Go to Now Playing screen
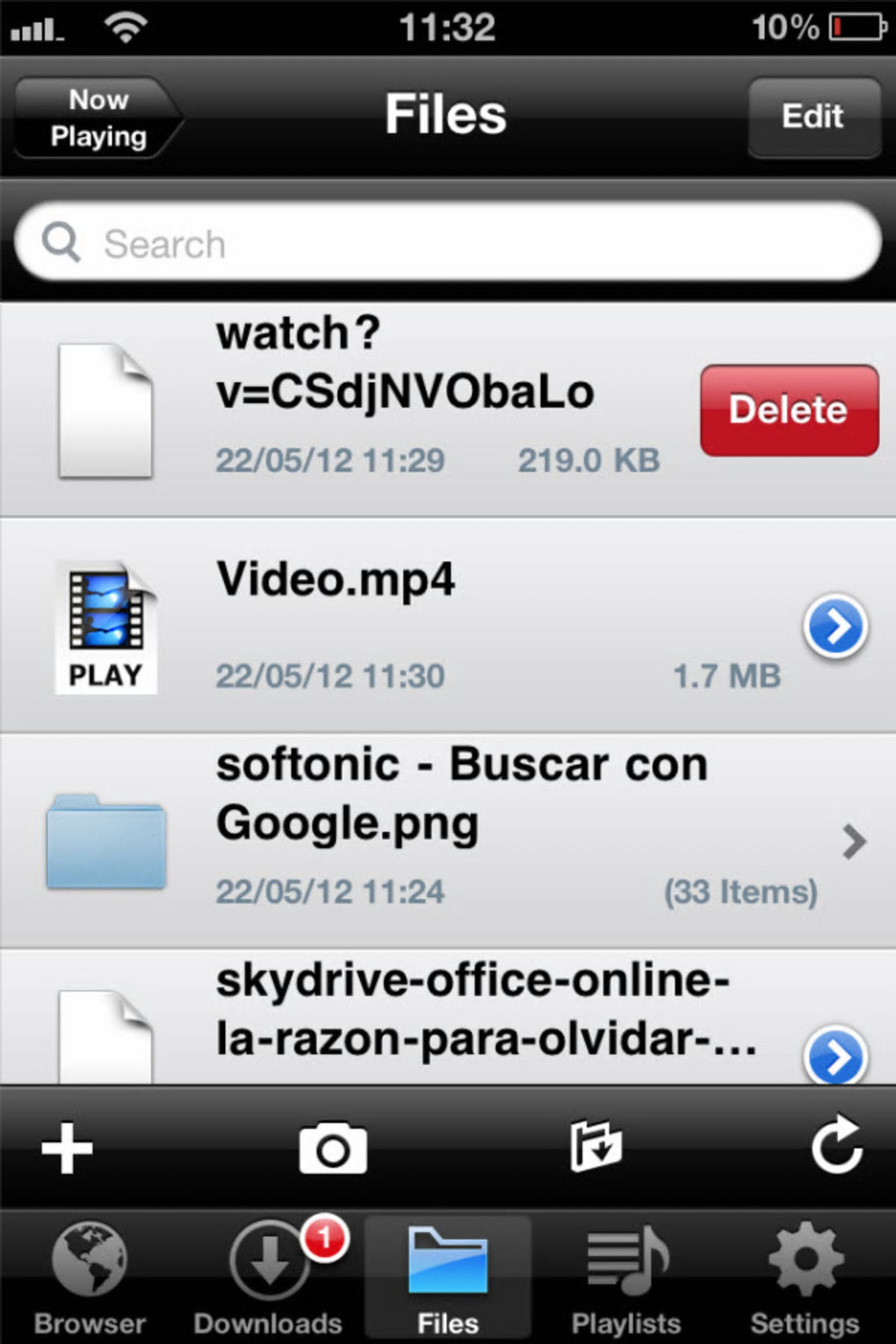The height and width of the screenshot is (1344, 896). 97,118
